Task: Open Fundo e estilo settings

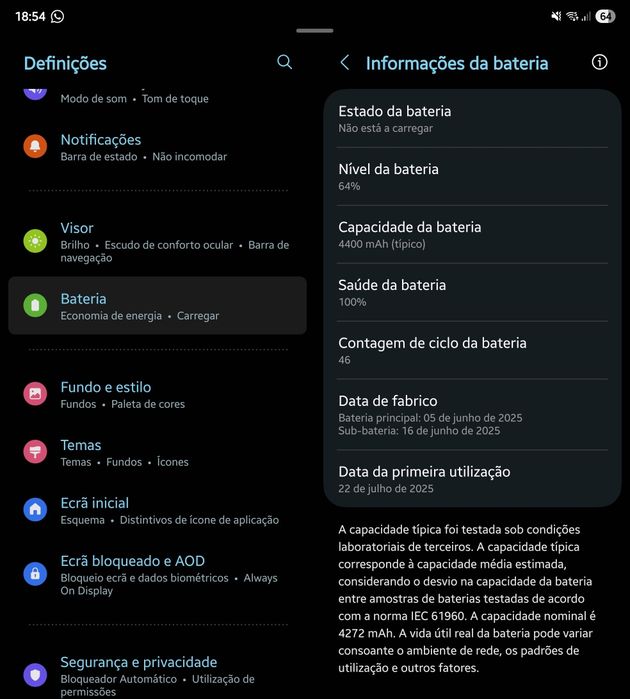Action: [x=156, y=394]
